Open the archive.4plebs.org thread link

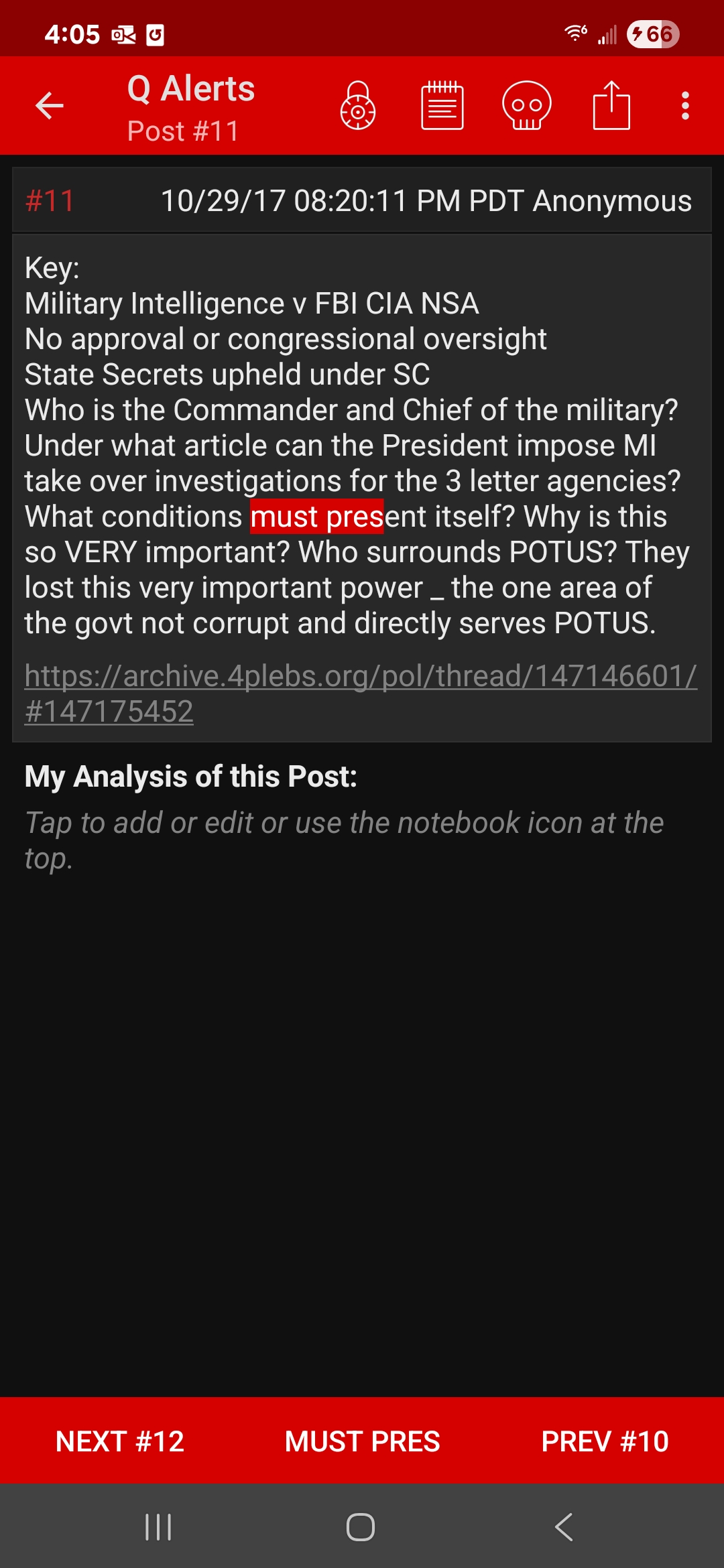360,693
